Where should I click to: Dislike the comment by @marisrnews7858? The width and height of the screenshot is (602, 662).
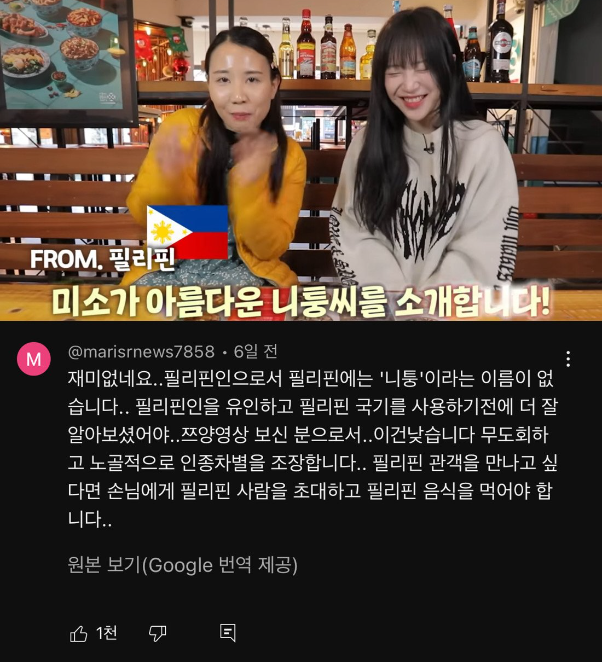pyautogui.click(x=157, y=633)
